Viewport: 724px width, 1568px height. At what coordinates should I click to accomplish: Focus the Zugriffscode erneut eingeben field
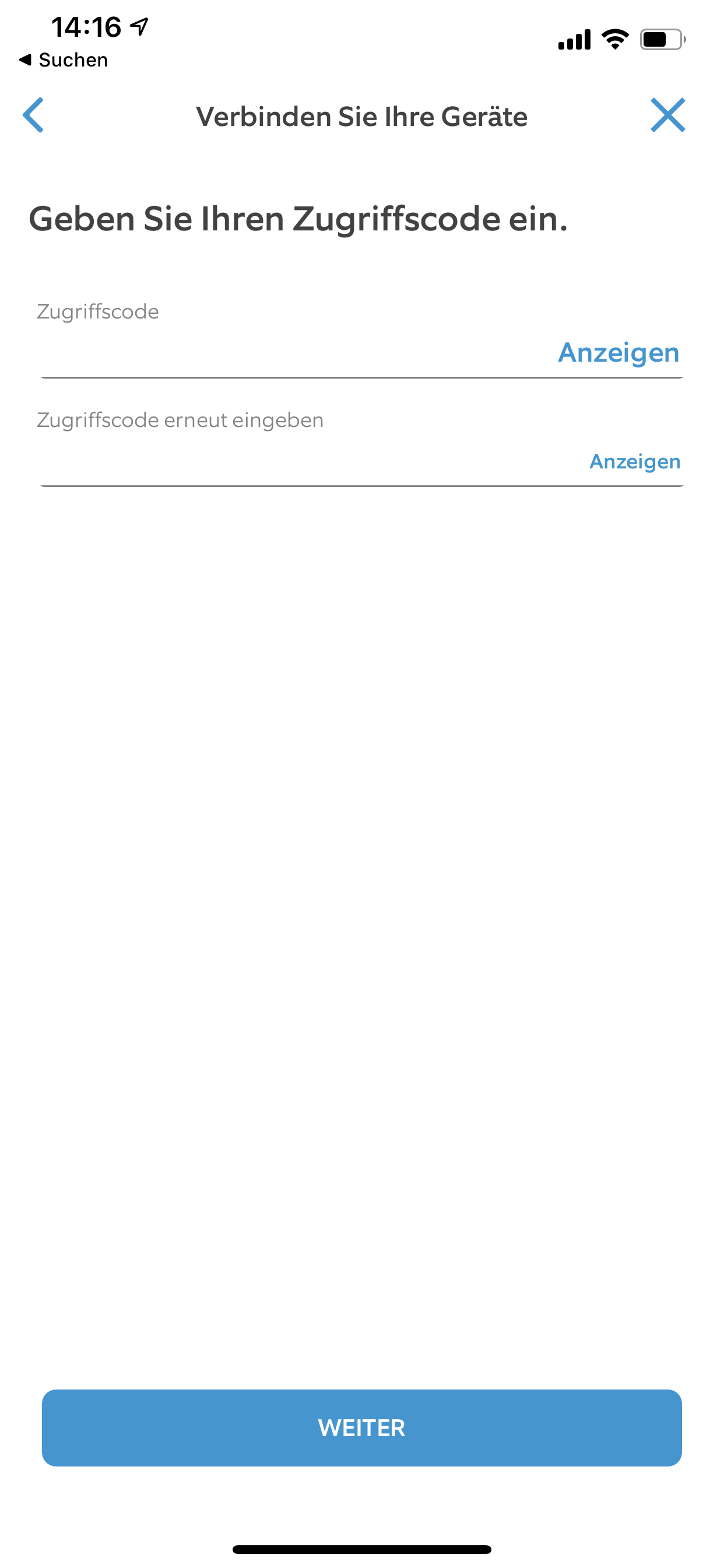pos(304,462)
